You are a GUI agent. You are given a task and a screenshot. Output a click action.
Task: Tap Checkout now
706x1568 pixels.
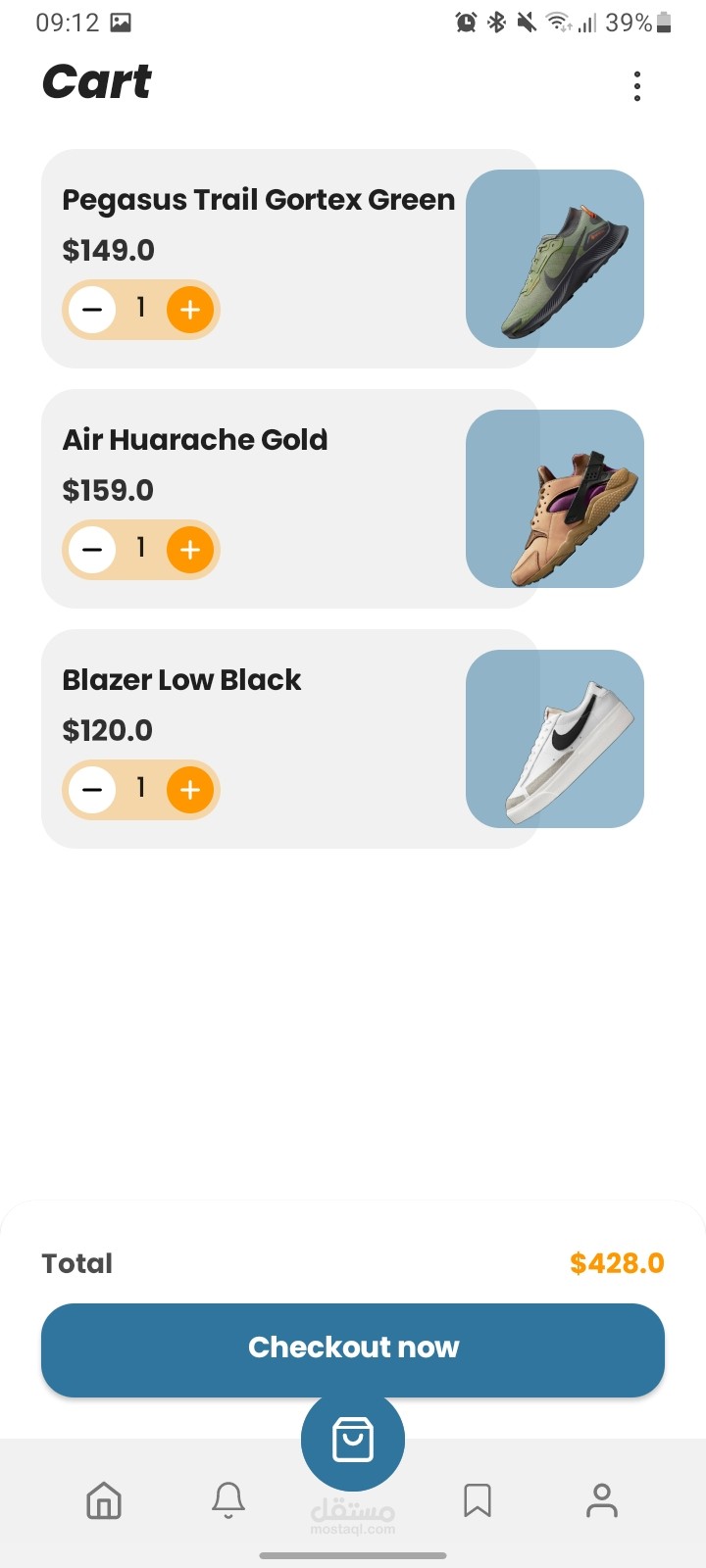click(x=353, y=1349)
